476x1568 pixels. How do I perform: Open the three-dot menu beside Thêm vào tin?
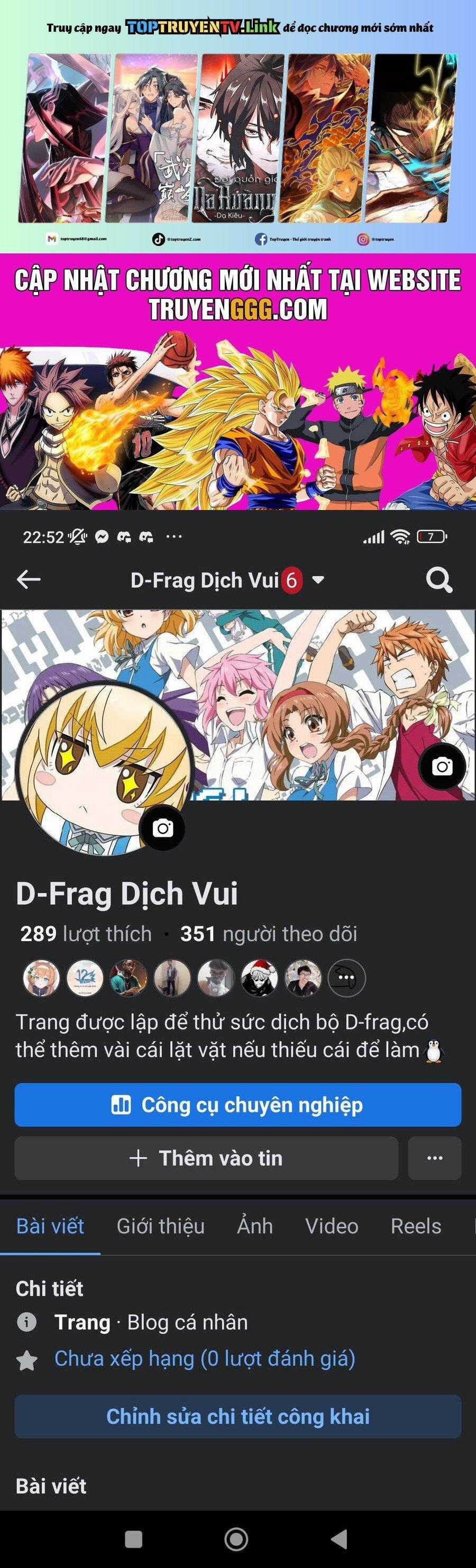pos(435,1157)
